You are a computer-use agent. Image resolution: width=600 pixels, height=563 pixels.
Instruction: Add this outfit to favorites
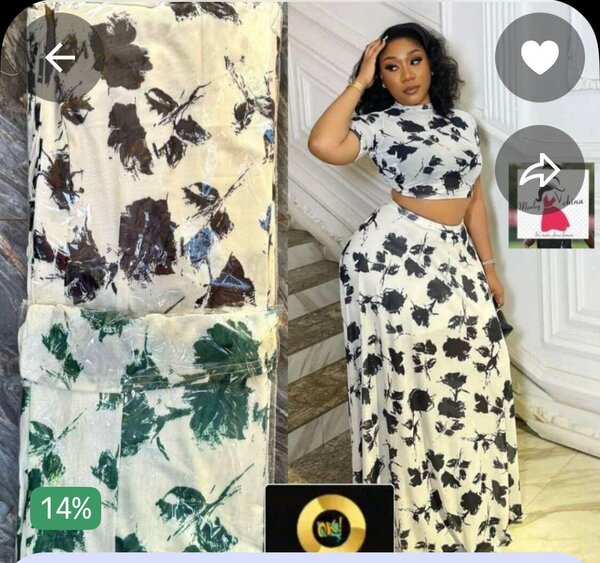[x=540, y=57]
